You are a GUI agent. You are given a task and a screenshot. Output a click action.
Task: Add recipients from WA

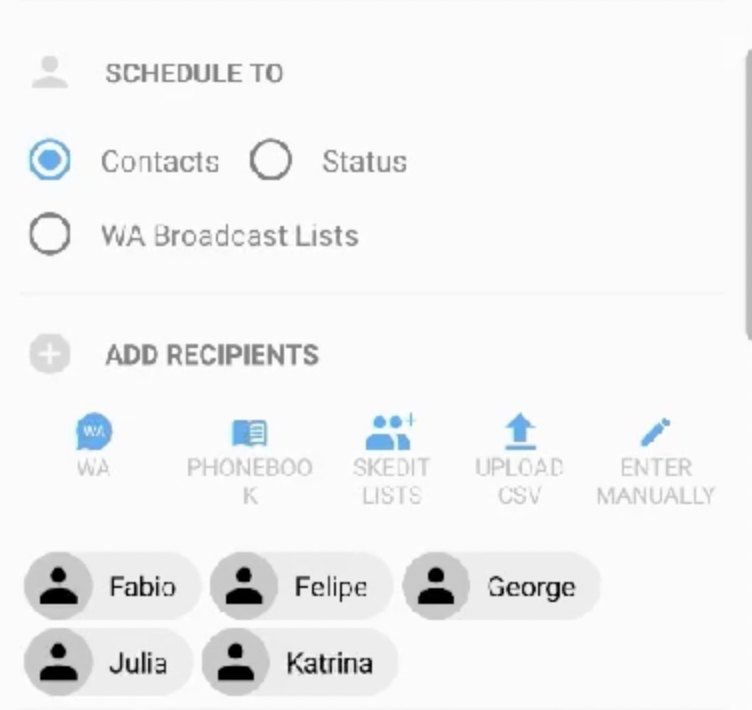coord(94,447)
